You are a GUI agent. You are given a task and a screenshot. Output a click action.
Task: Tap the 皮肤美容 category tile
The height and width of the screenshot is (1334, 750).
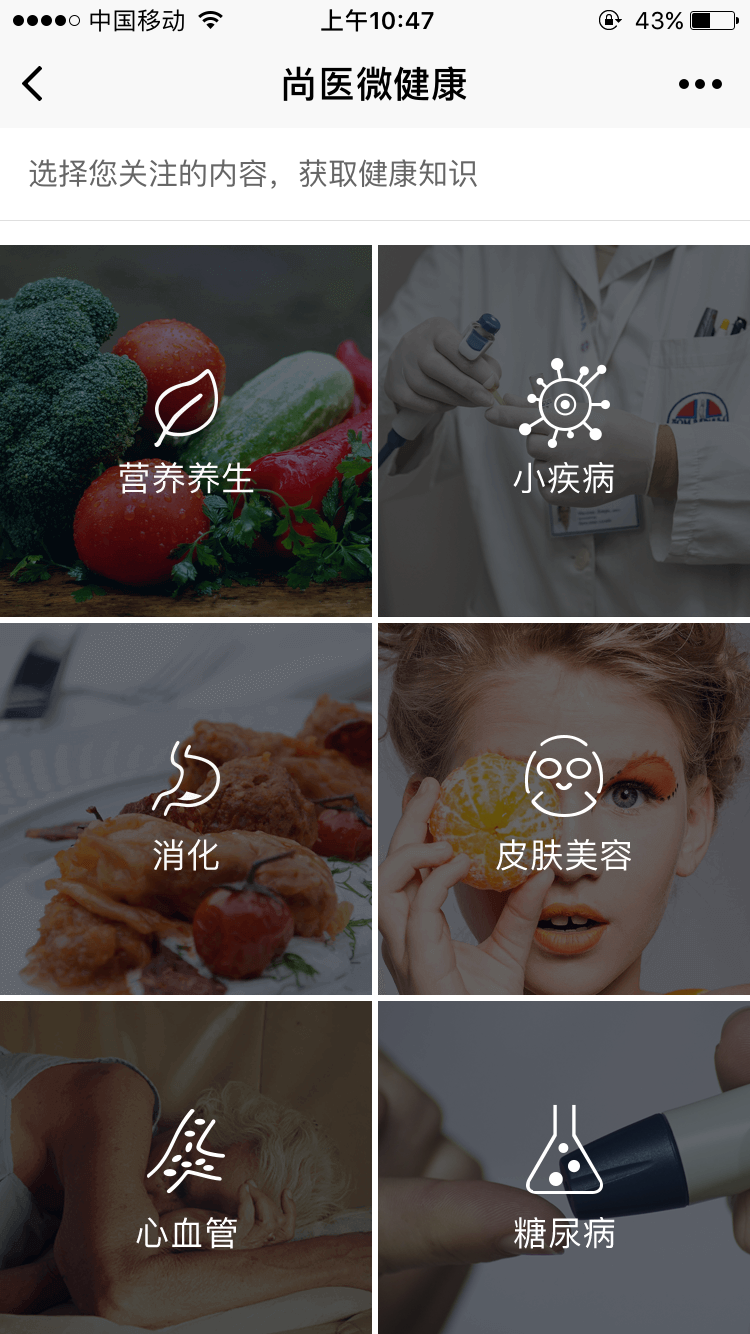click(x=564, y=808)
